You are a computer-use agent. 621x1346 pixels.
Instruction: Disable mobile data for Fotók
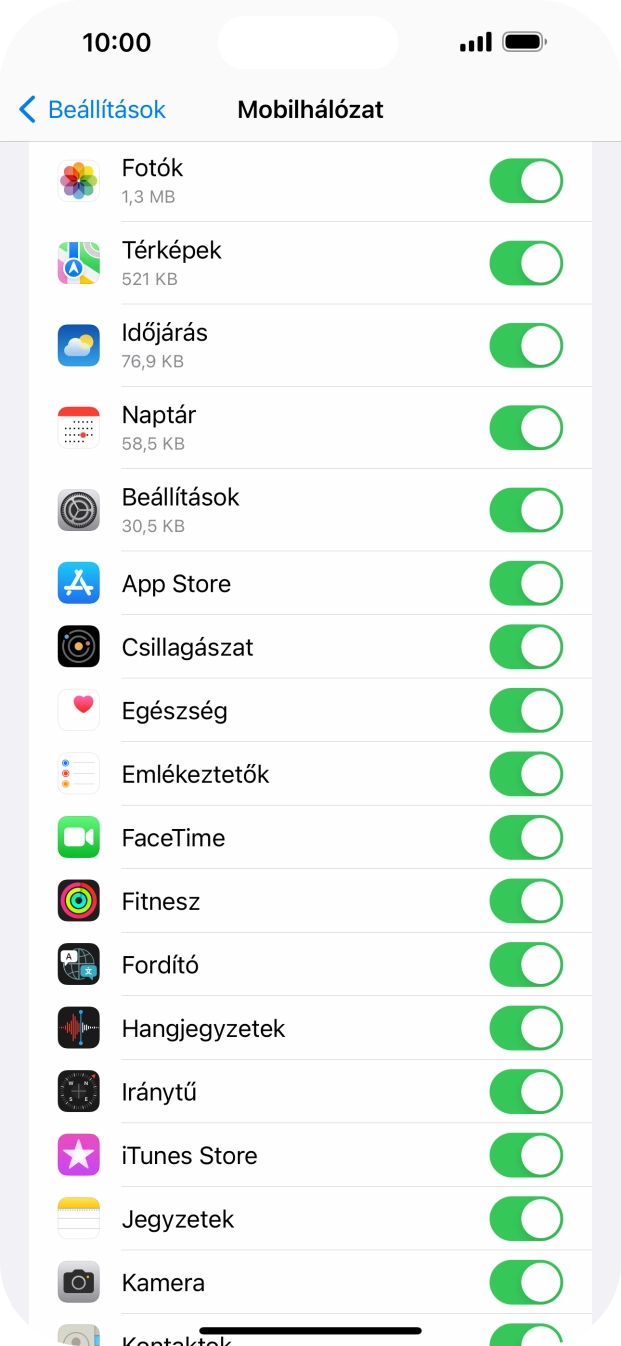click(526, 181)
